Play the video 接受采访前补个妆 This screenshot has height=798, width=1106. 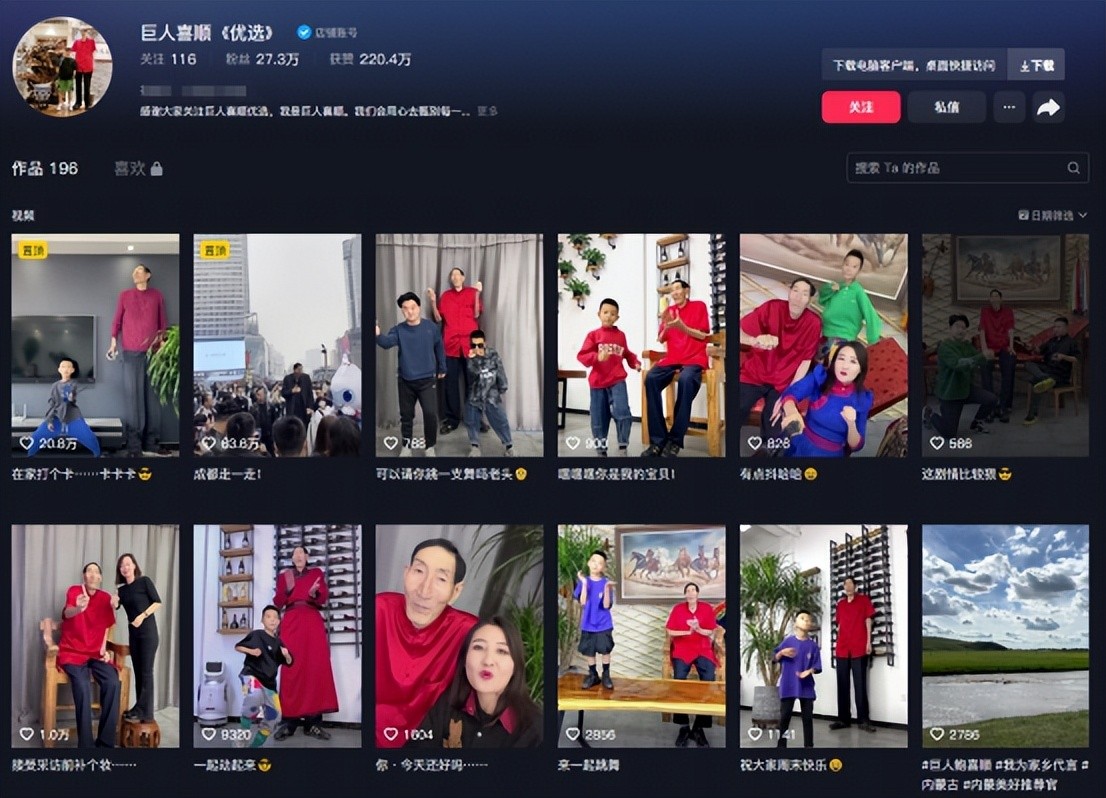coord(95,636)
